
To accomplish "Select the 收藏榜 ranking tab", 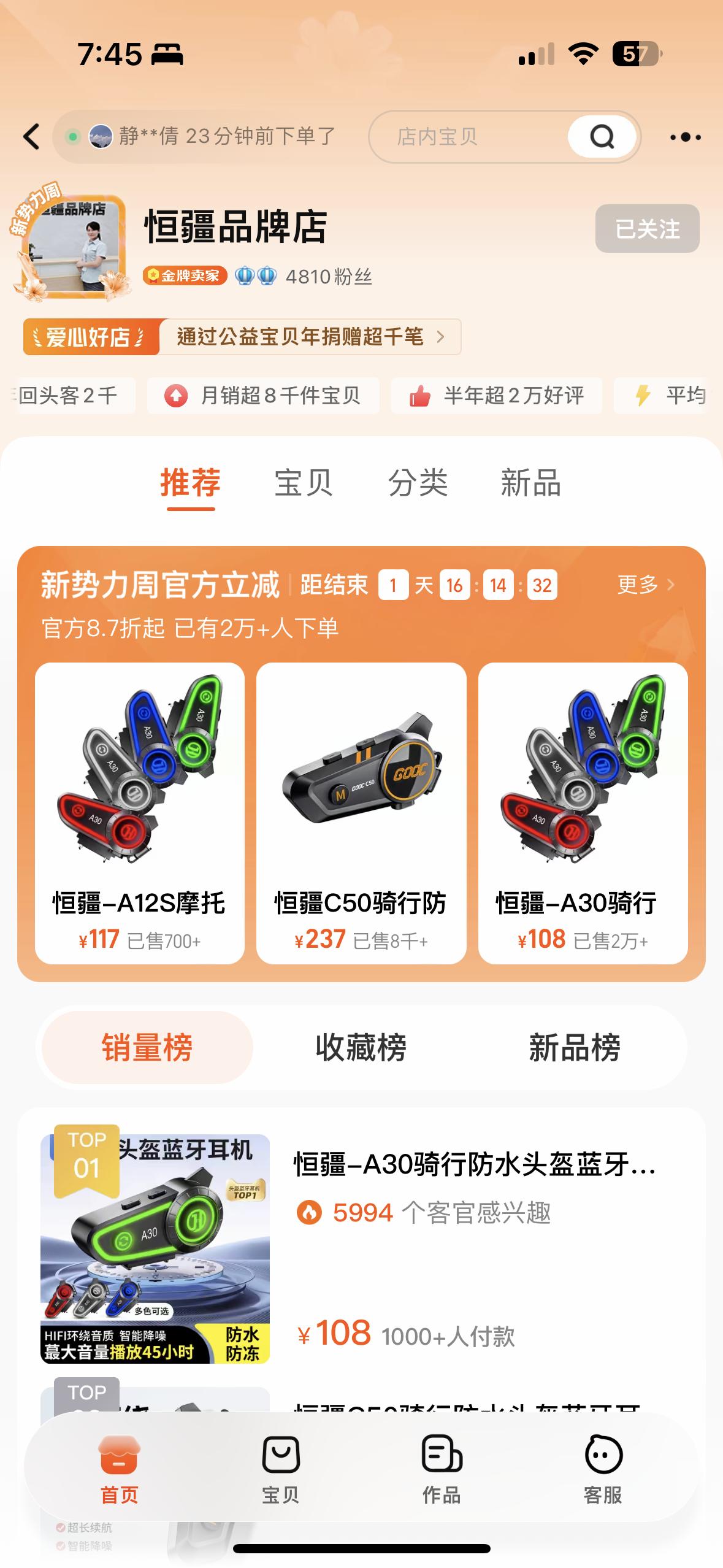I will [361, 1048].
